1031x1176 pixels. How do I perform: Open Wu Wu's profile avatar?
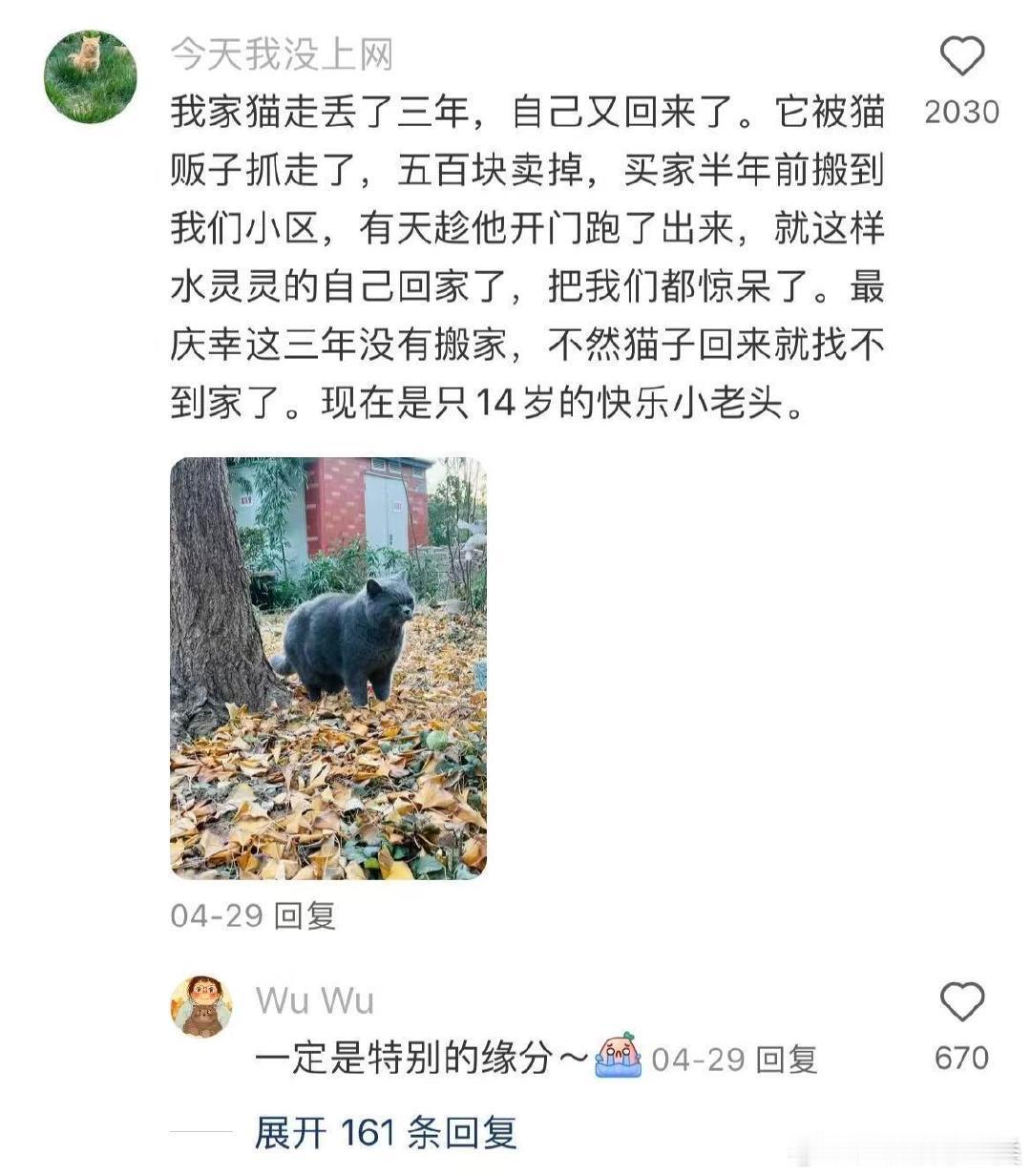pyautogui.click(x=200, y=1004)
